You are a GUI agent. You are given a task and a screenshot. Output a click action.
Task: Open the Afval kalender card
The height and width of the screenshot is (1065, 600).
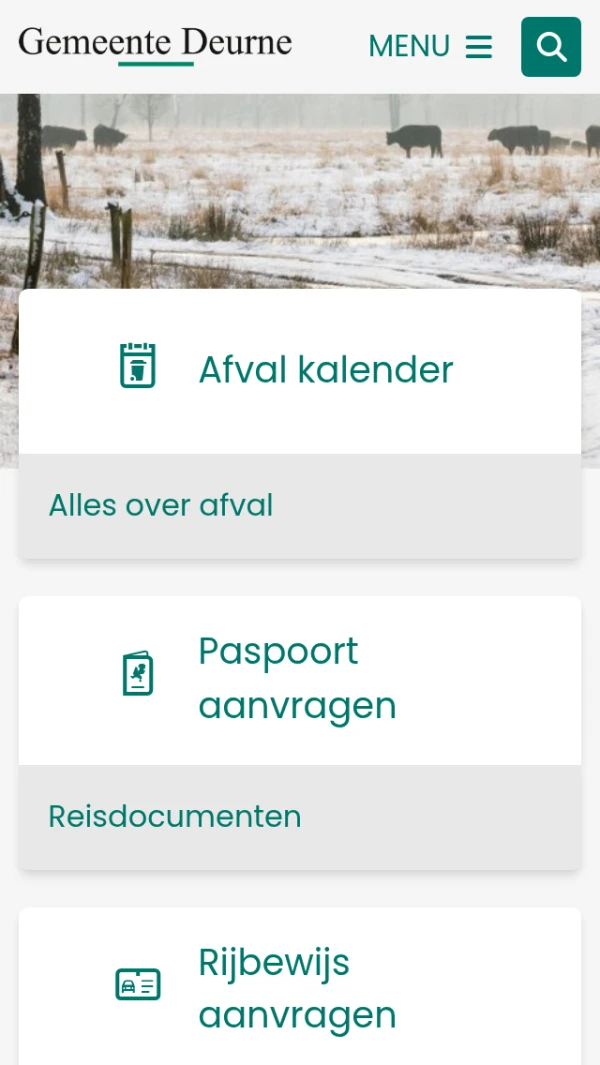point(300,370)
